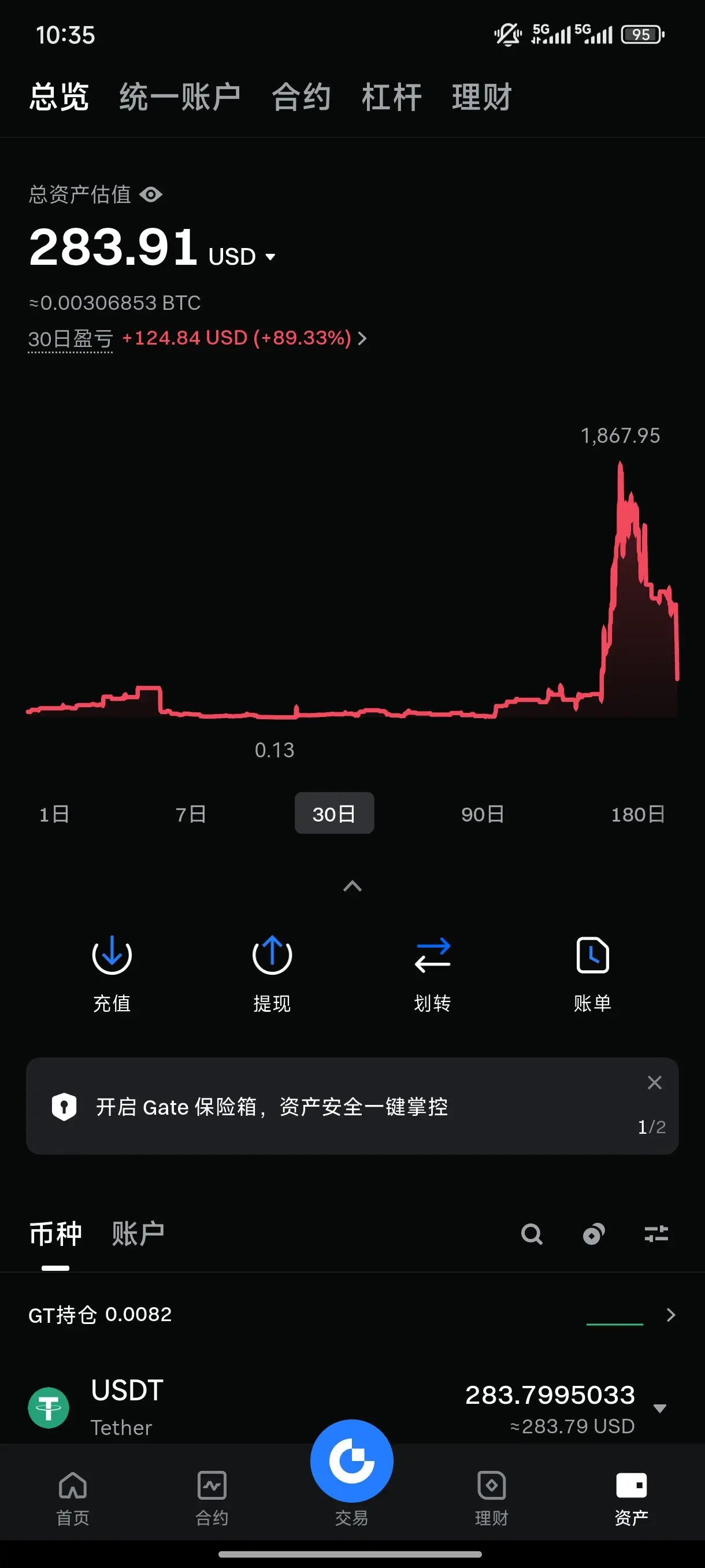Collapse the asset chart

(353, 886)
